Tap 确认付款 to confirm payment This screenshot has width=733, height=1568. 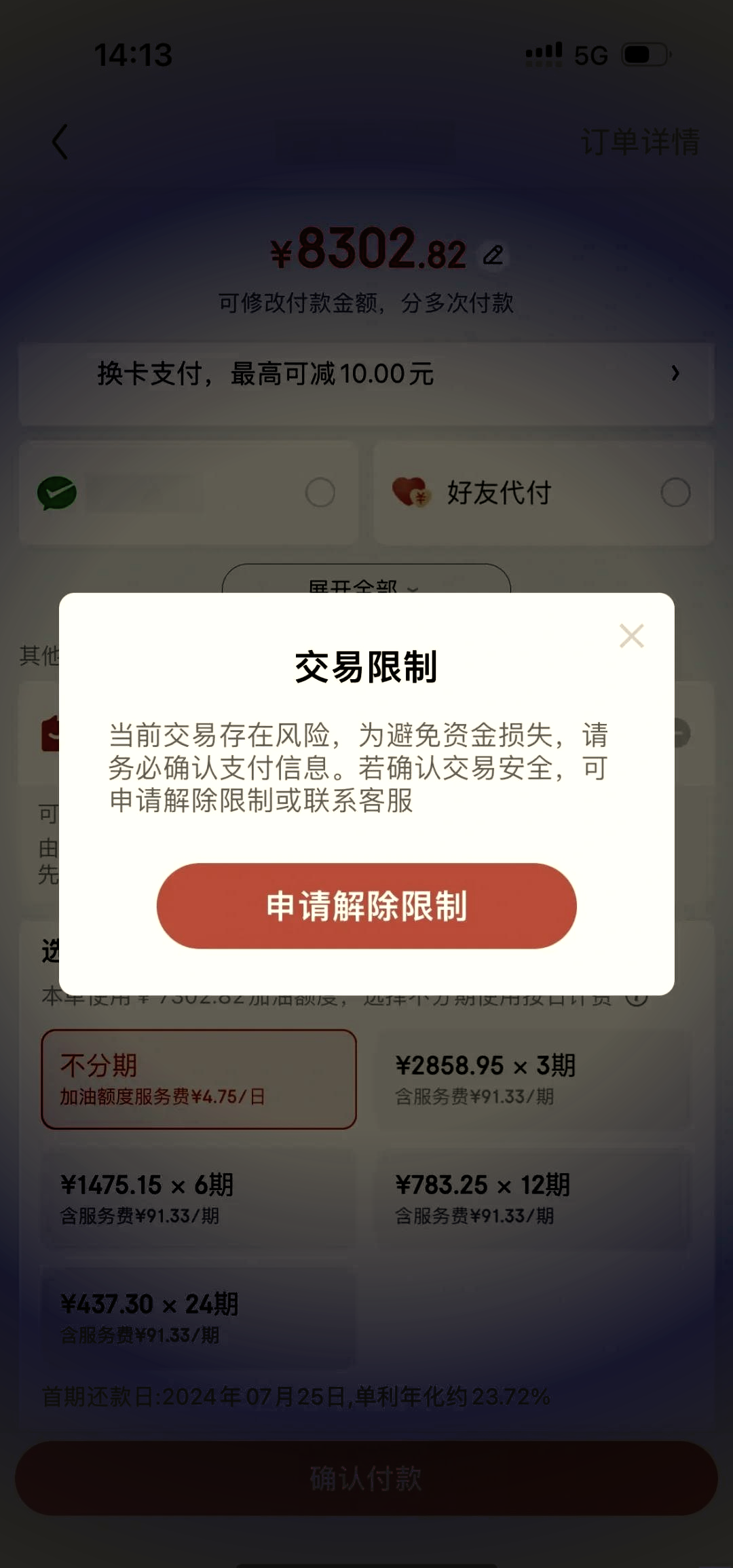pyautogui.click(x=366, y=1478)
